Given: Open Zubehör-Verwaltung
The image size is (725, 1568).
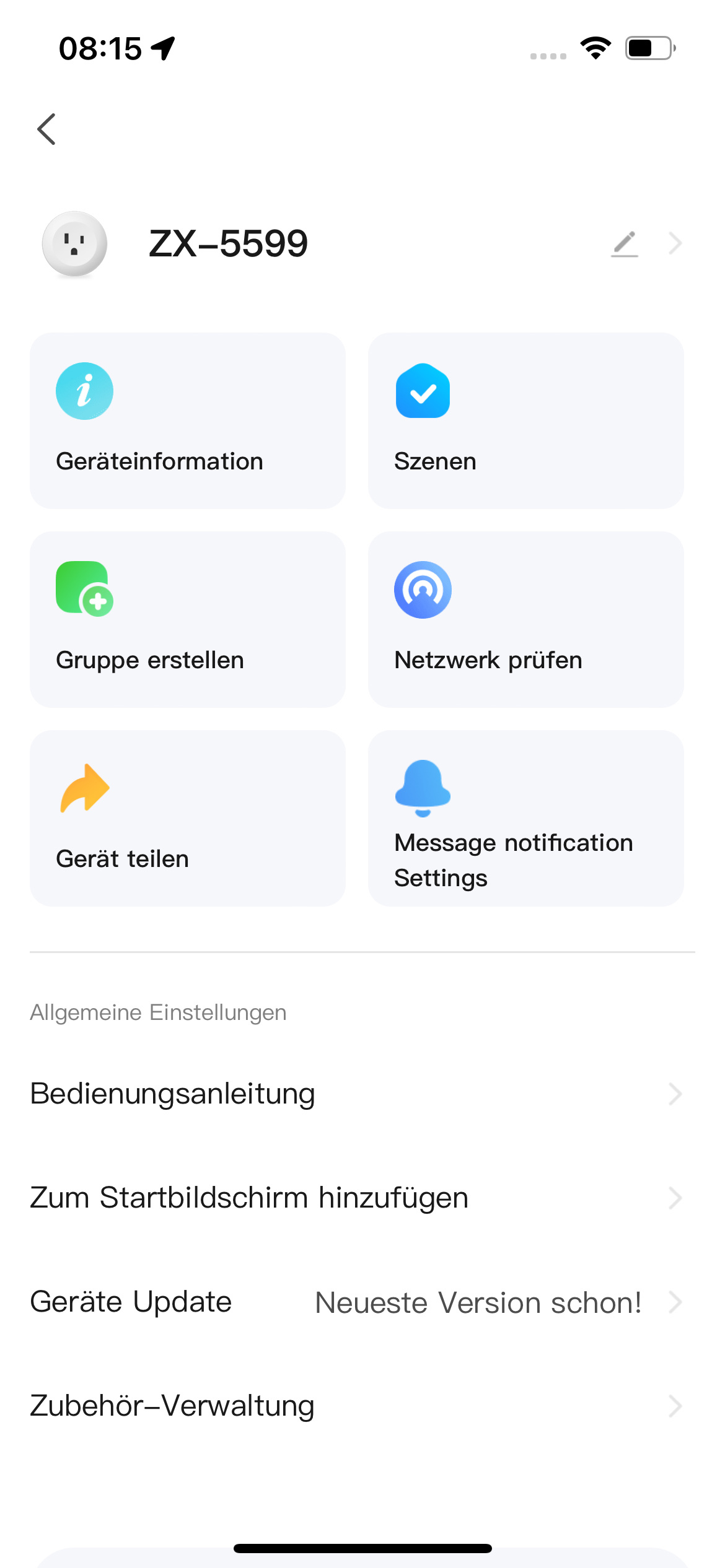Looking at the screenshot, I should pos(356,1406).
